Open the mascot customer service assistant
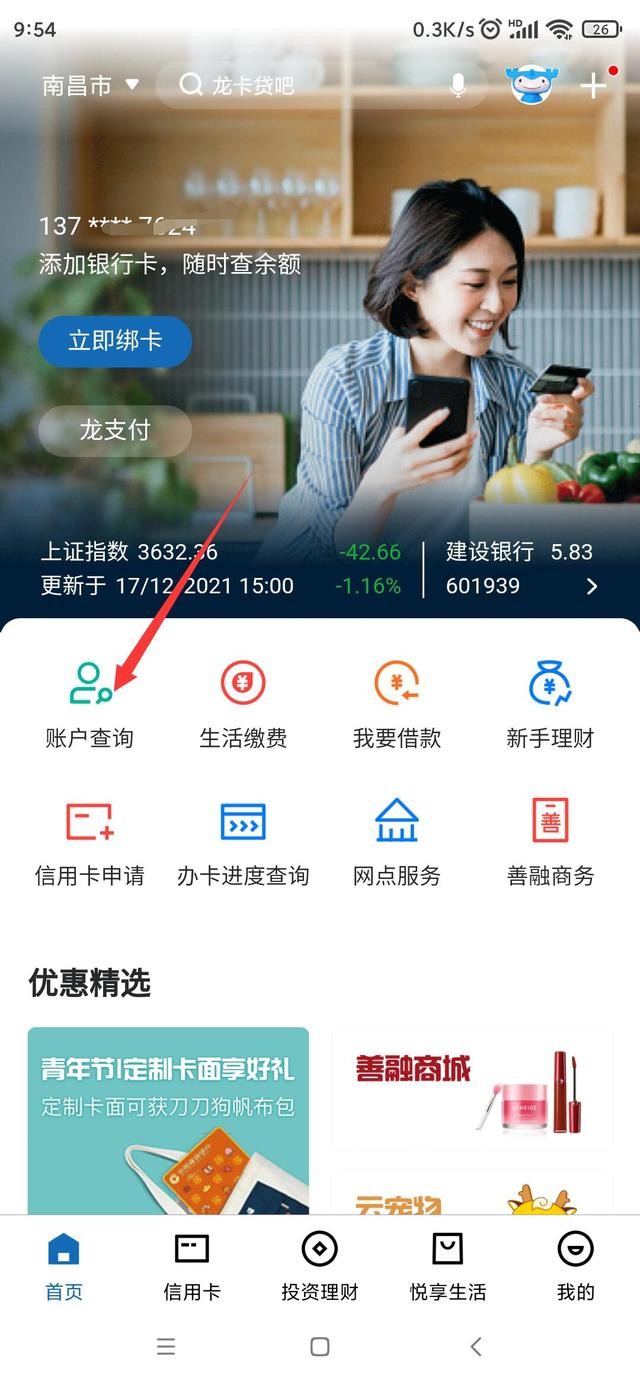Screen dimensions: 640x1387 click(533, 86)
